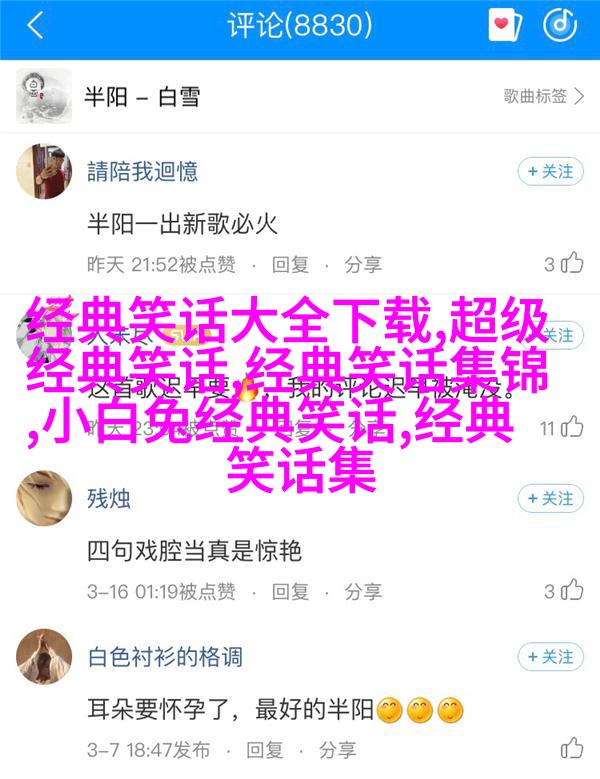Follow user 白色衬衫的格调

[550, 657]
